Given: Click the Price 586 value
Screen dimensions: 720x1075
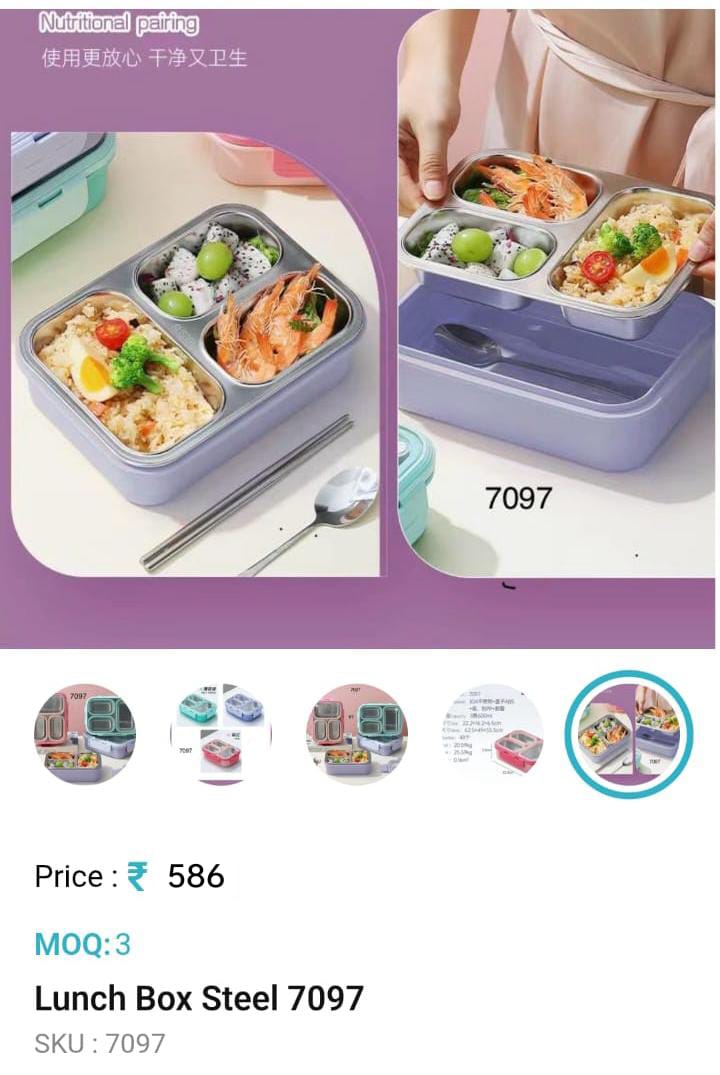Looking at the screenshot, I should coord(197,877).
